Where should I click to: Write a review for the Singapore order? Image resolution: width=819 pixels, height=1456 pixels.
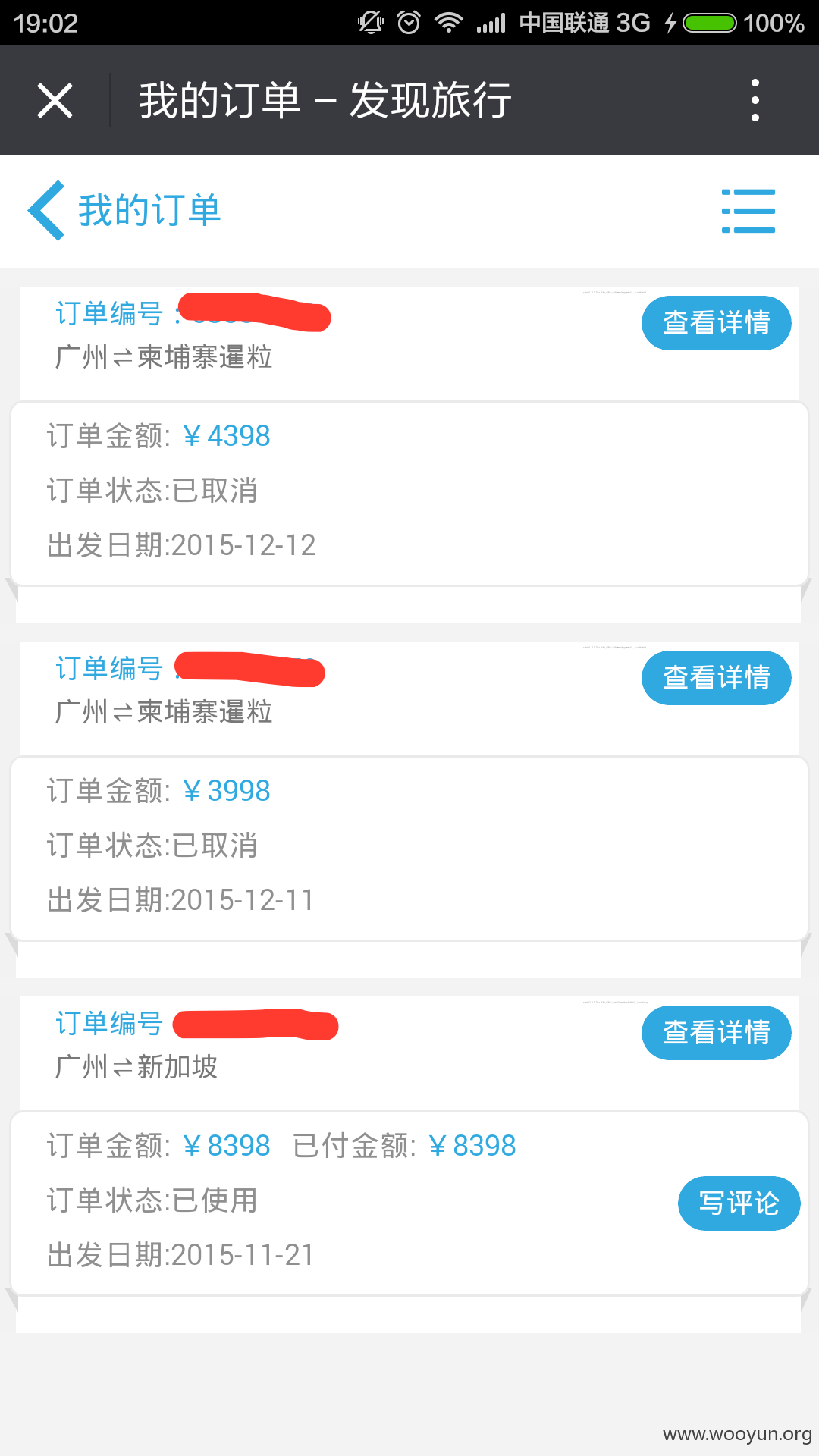[x=739, y=1203]
